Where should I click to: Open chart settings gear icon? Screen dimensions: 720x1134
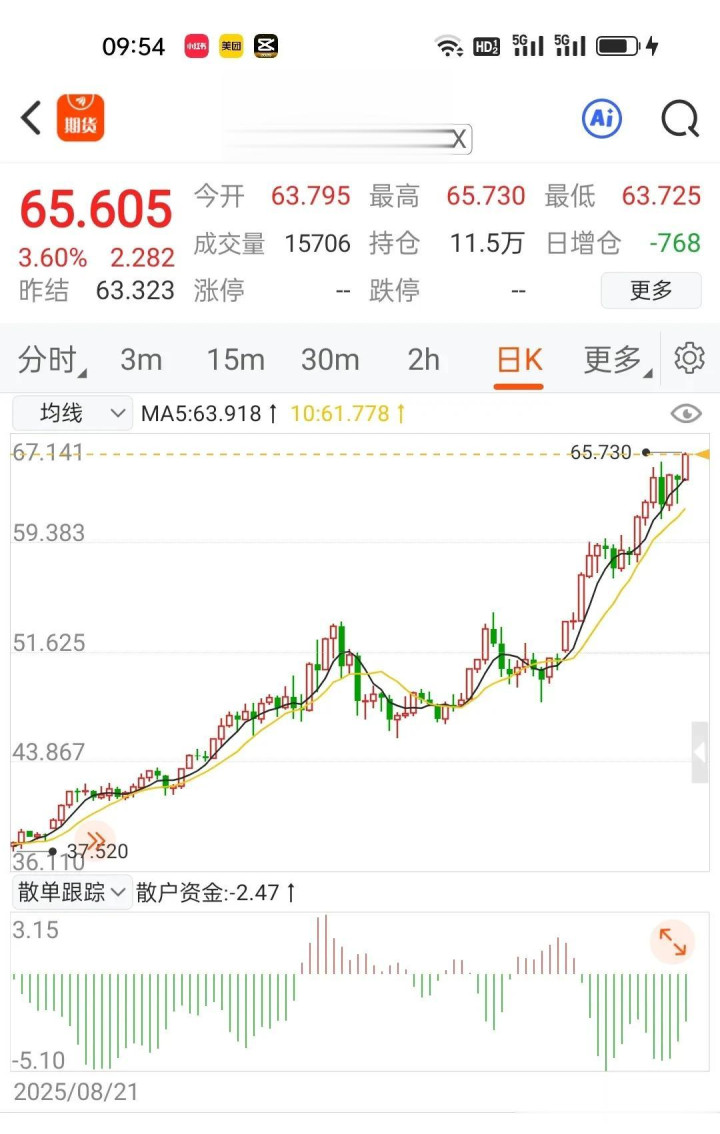pos(689,358)
